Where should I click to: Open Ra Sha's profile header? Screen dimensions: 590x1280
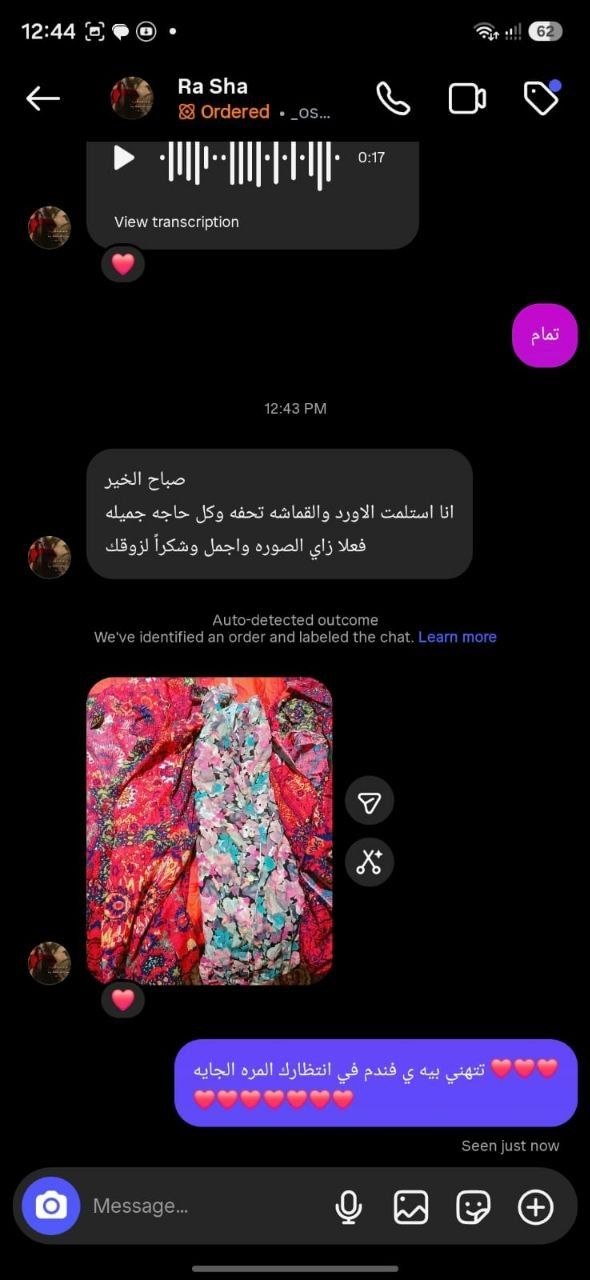pos(220,98)
